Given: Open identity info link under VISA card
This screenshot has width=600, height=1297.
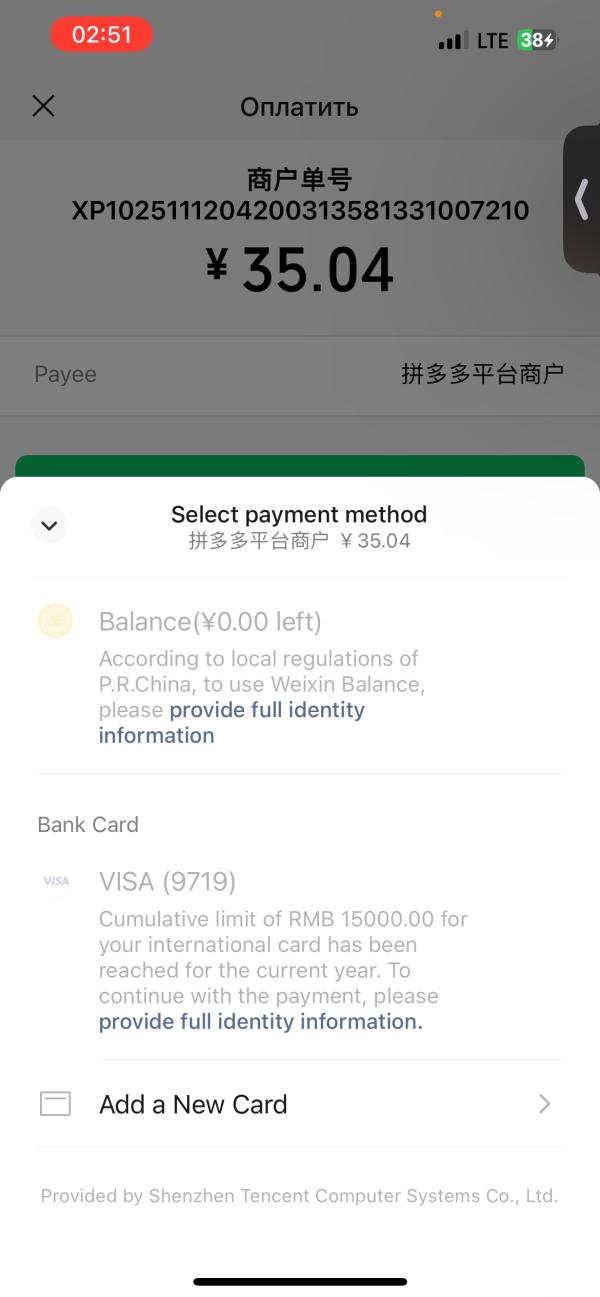Looking at the screenshot, I should pyautogui.click(x=260, y=1022).
